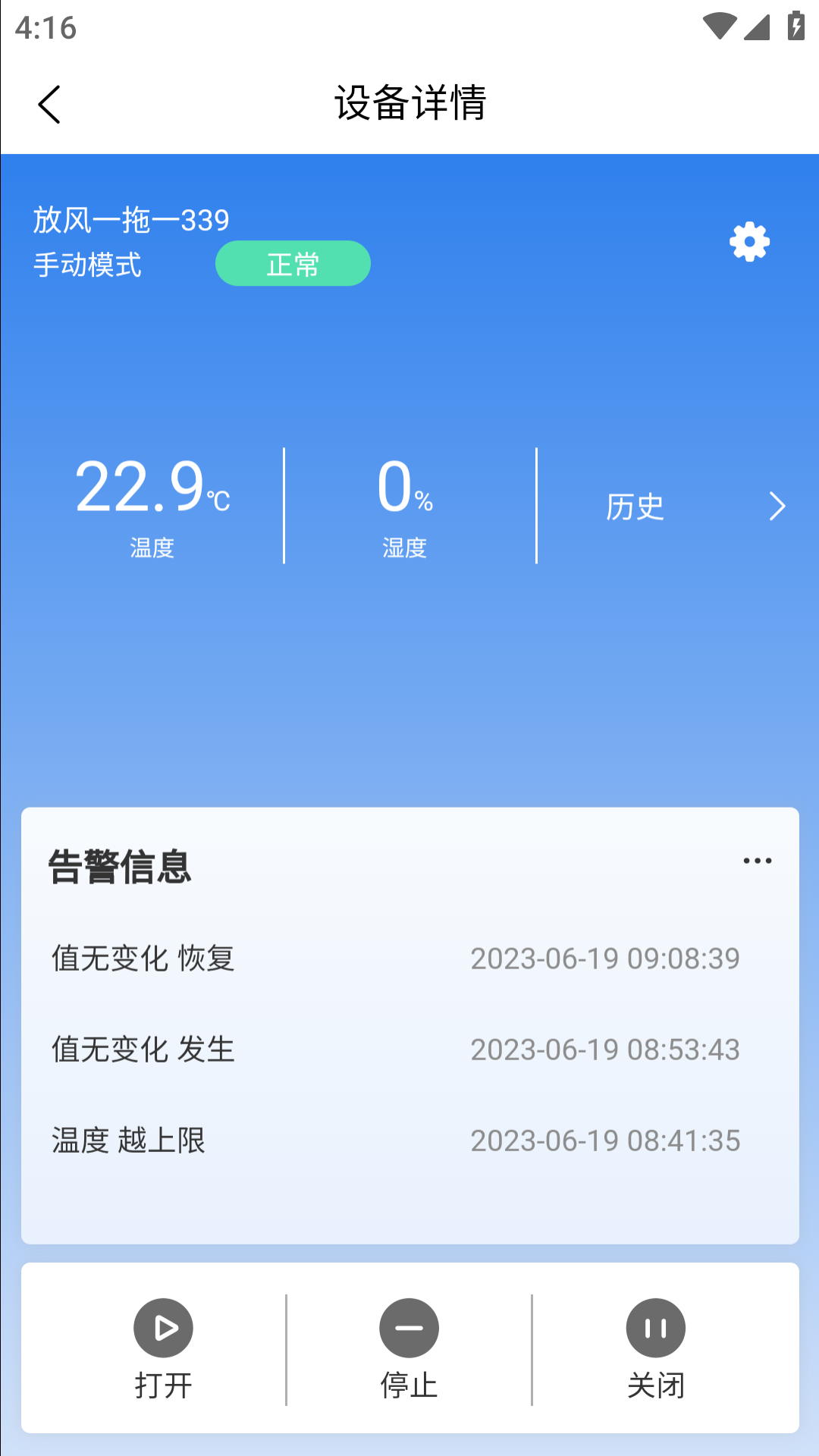Tap the Wi-Fi icon in status bar

719,25
